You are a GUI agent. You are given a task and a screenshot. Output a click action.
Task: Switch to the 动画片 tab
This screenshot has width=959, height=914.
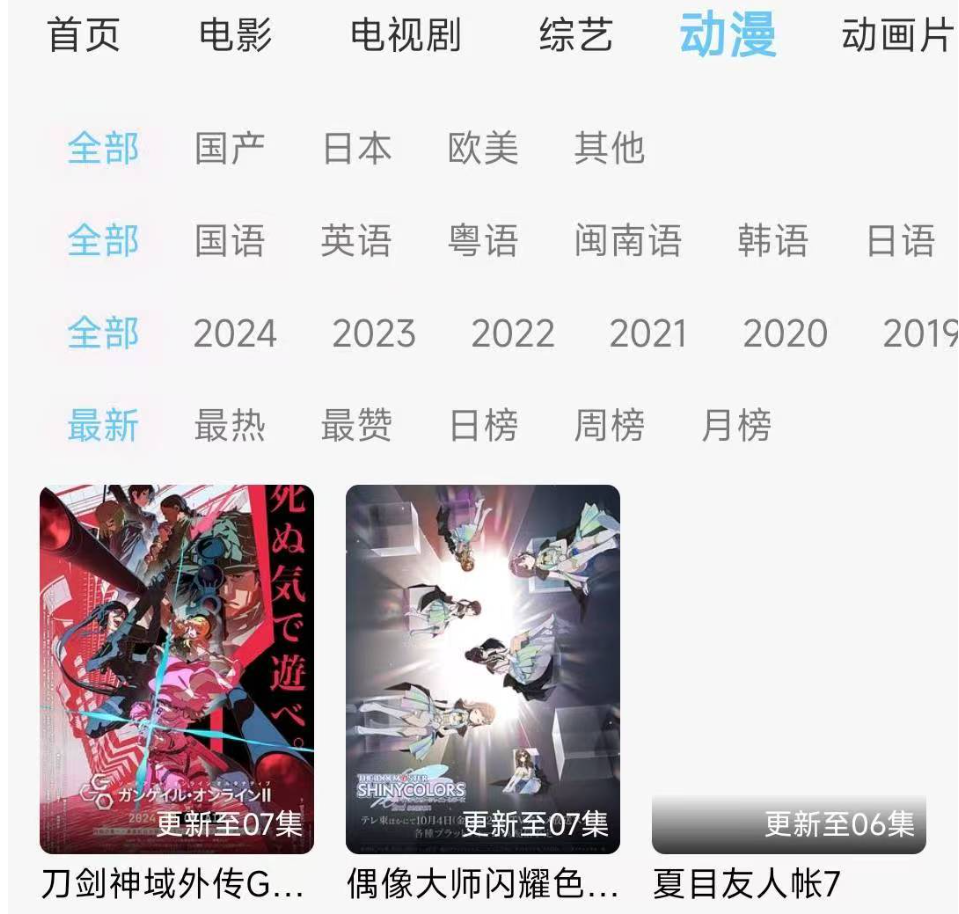[895, 36]
